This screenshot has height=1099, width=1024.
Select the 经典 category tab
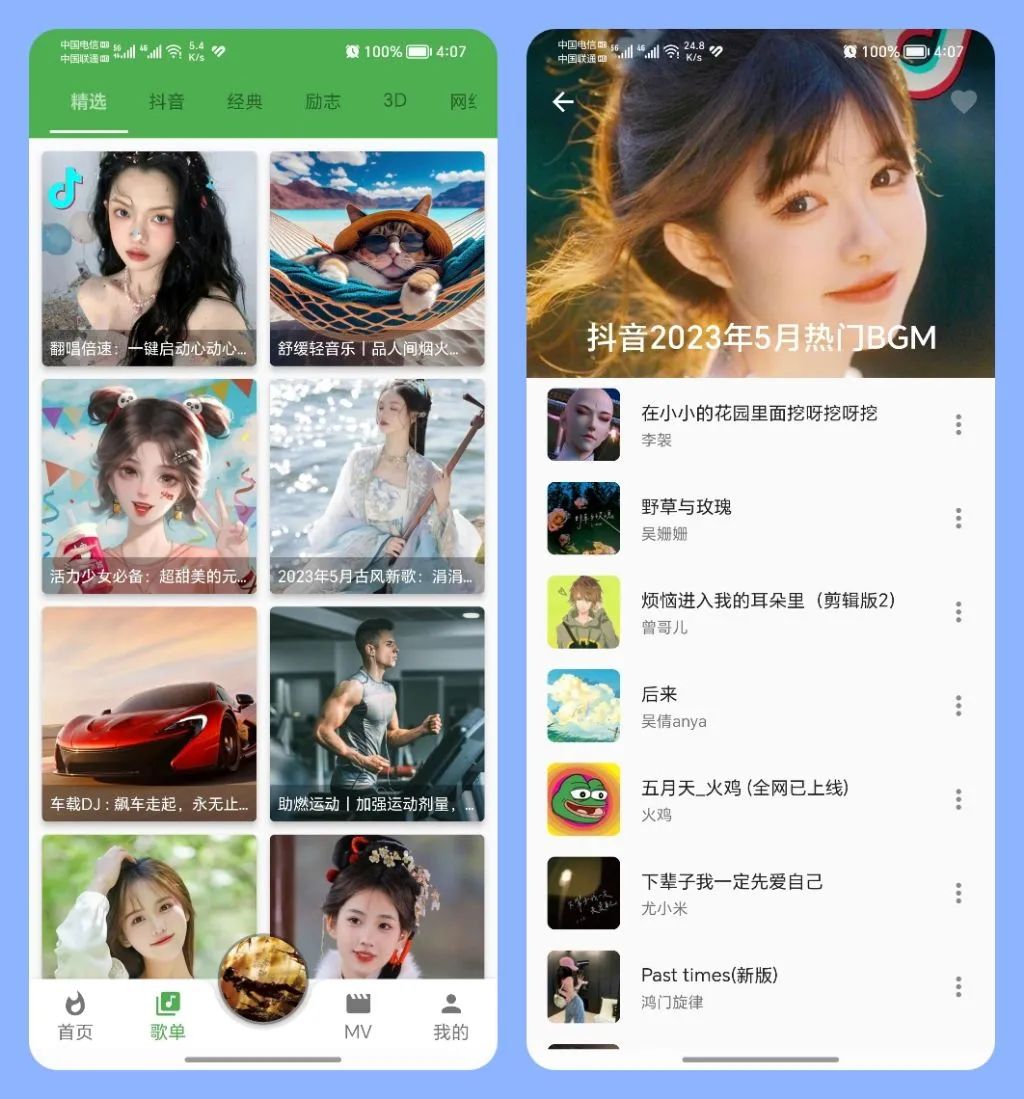[243, 100]
